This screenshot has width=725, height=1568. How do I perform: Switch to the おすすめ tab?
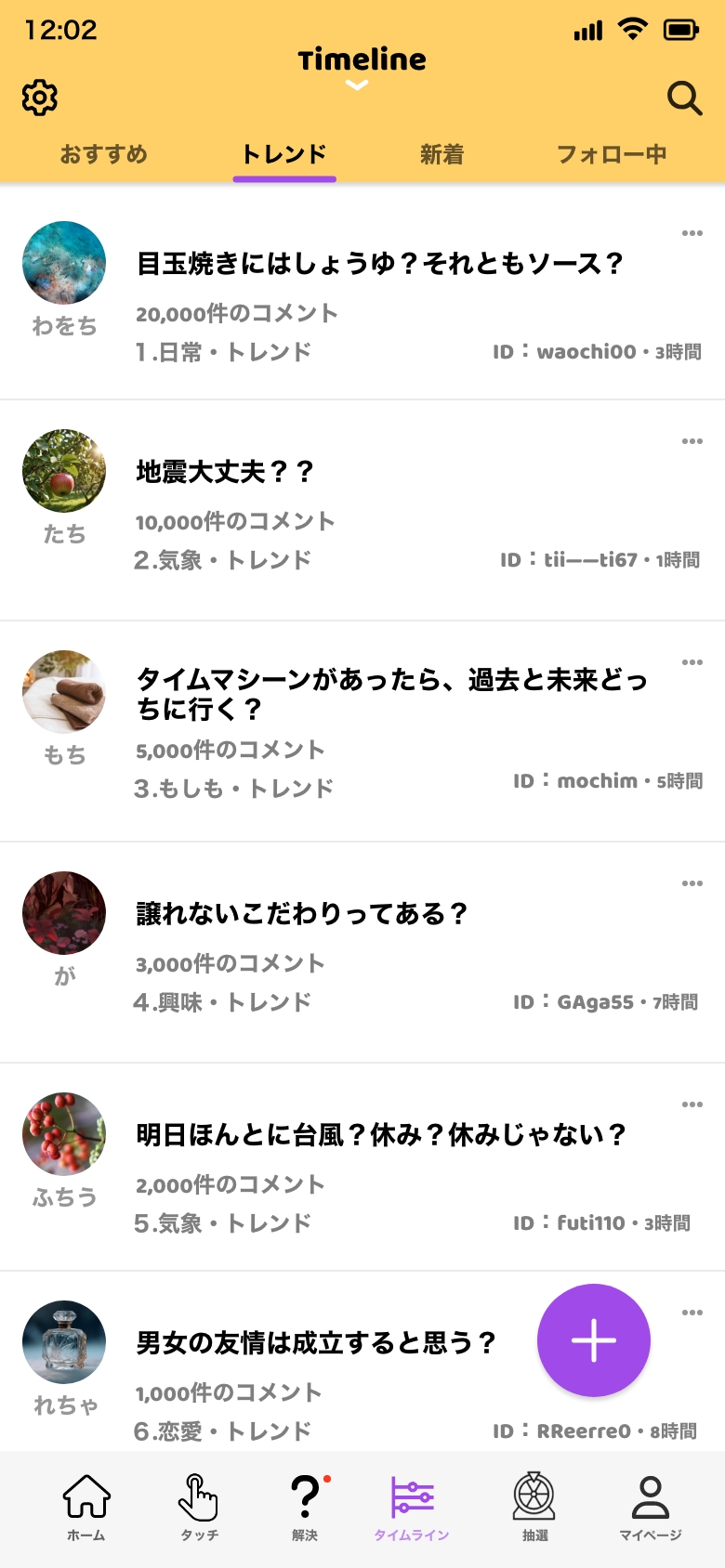pos(104,154)
